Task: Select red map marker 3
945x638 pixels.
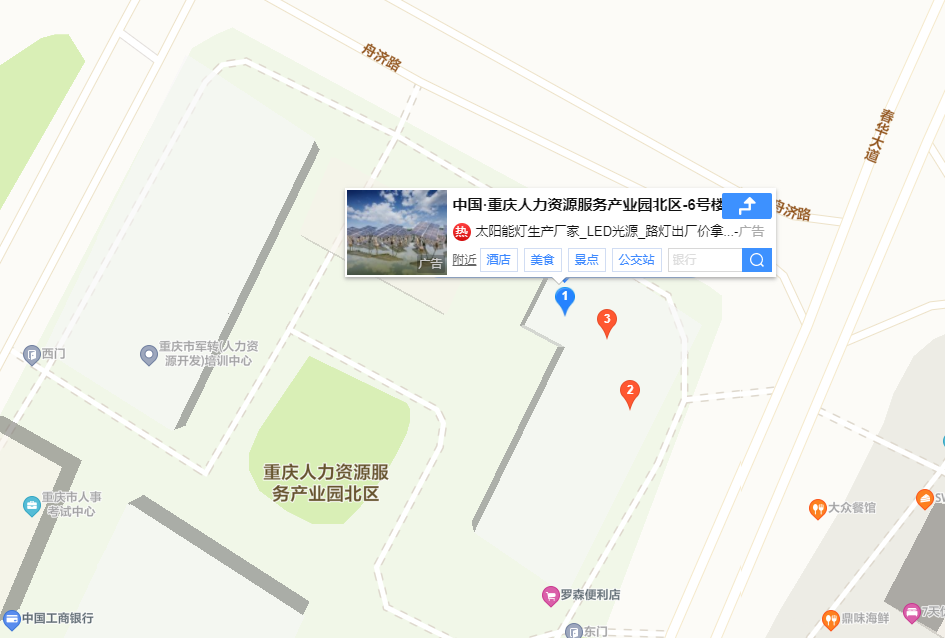Action: 606,321
